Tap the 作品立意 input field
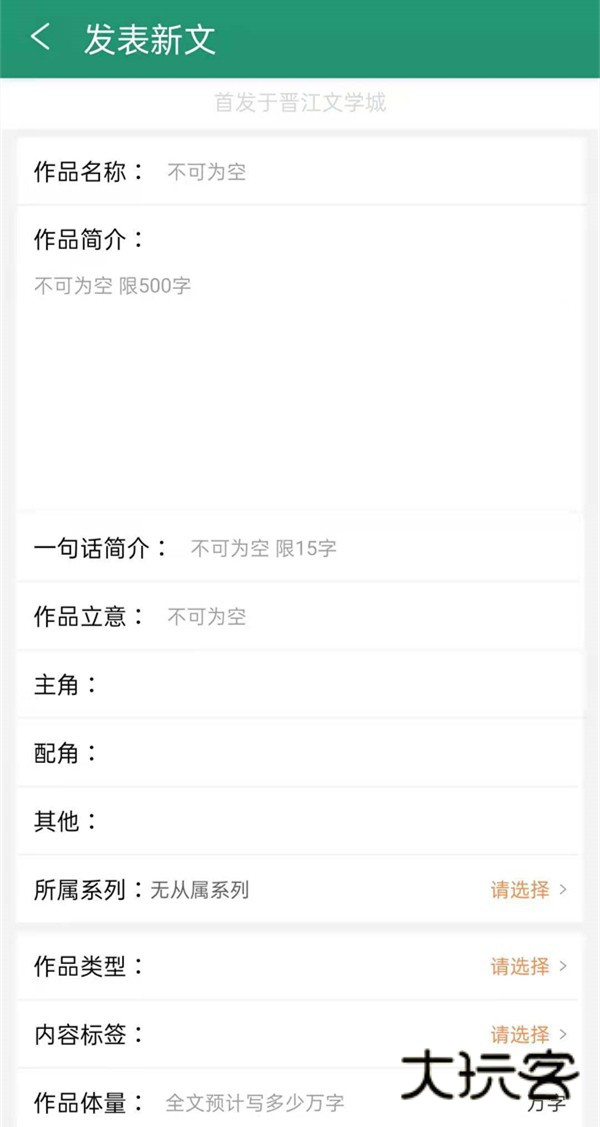Image resolution: width=600 pixels, height=1127 pixels. coord(360,617)
